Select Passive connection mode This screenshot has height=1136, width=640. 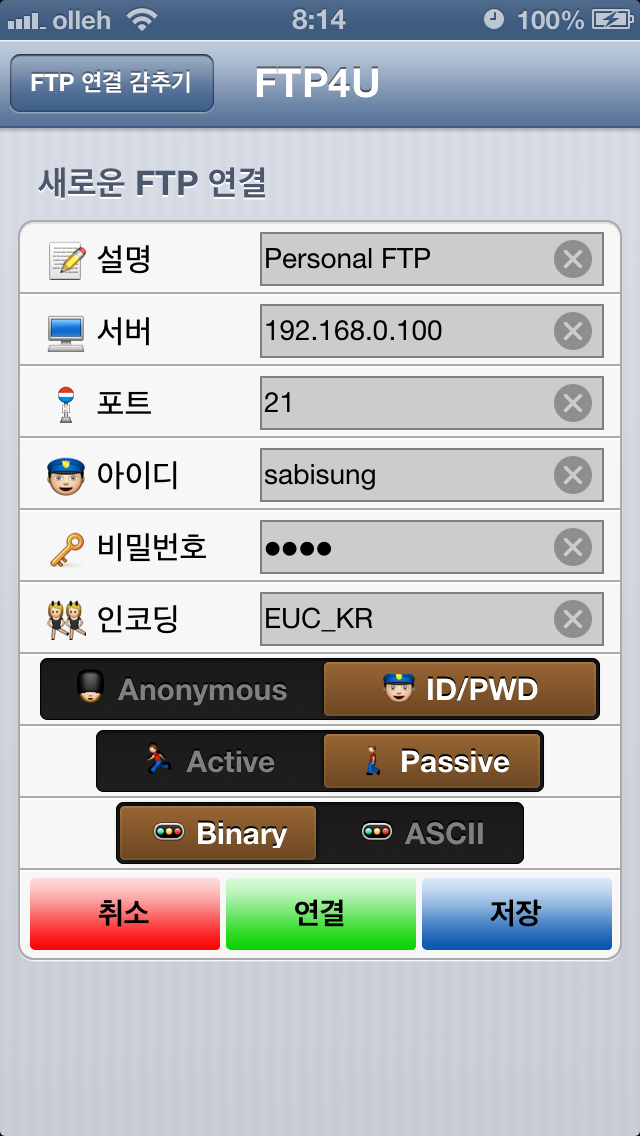click(x=432, y=762)
